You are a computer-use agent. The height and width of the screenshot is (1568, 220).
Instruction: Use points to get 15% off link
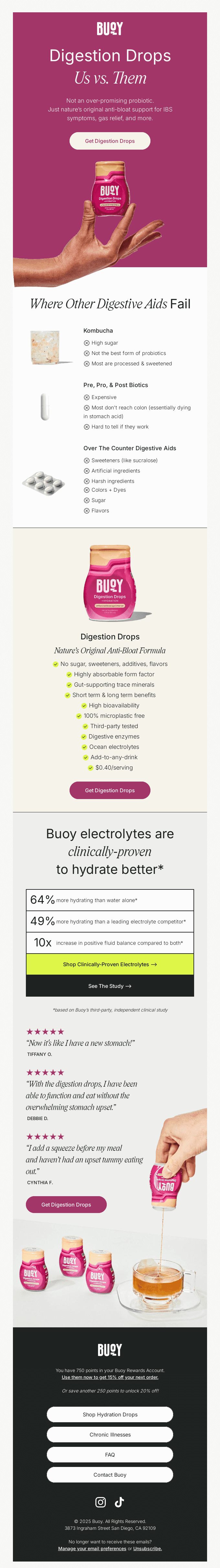(x=110, y=1377)
